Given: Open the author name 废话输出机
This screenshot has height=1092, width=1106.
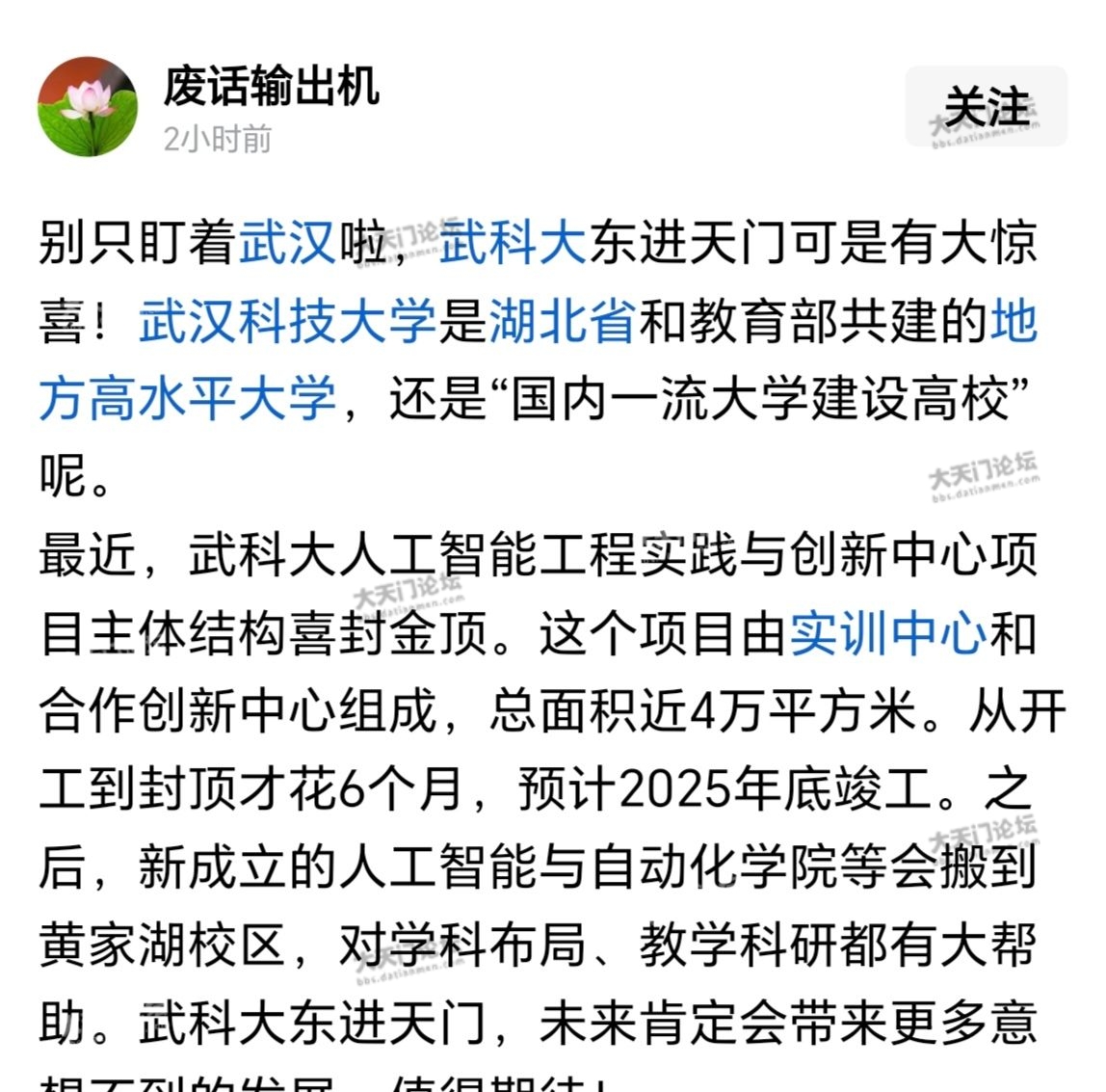Looking at the screenshot, I should pos(272,86).
